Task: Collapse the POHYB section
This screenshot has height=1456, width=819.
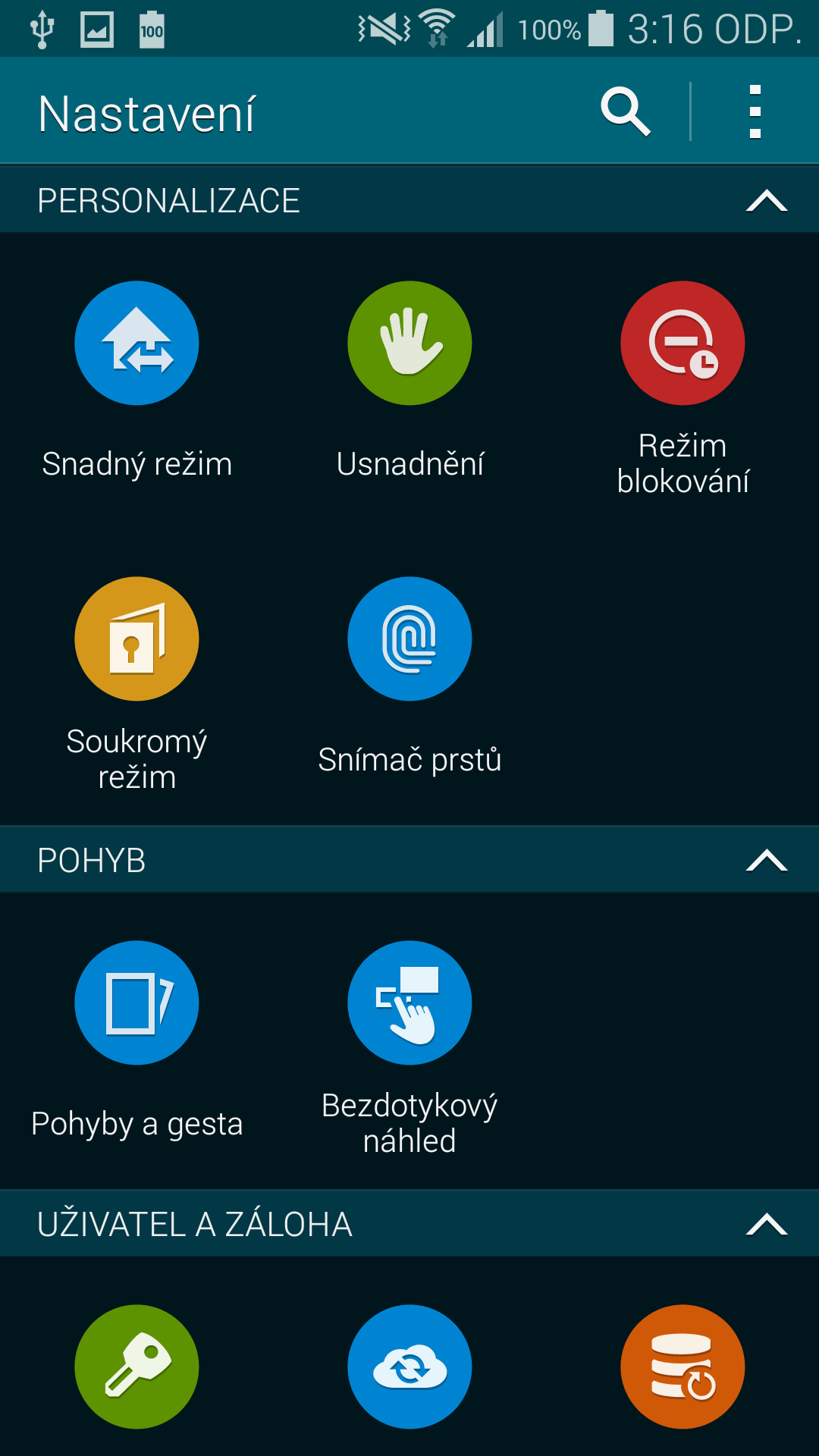Action: 767,861
